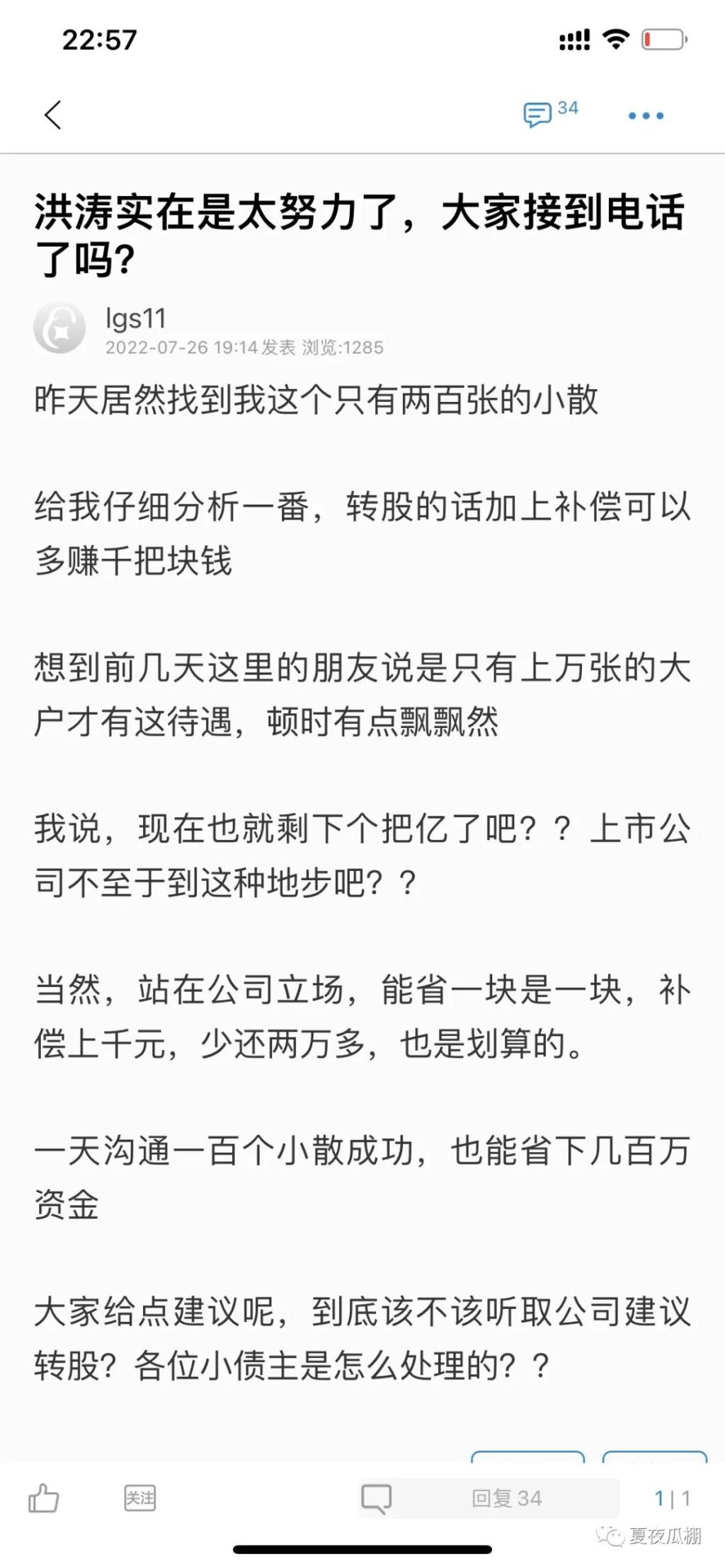Like this post with thumbs up
This screenshot has height=1568, width=725.
[44, 1498]
